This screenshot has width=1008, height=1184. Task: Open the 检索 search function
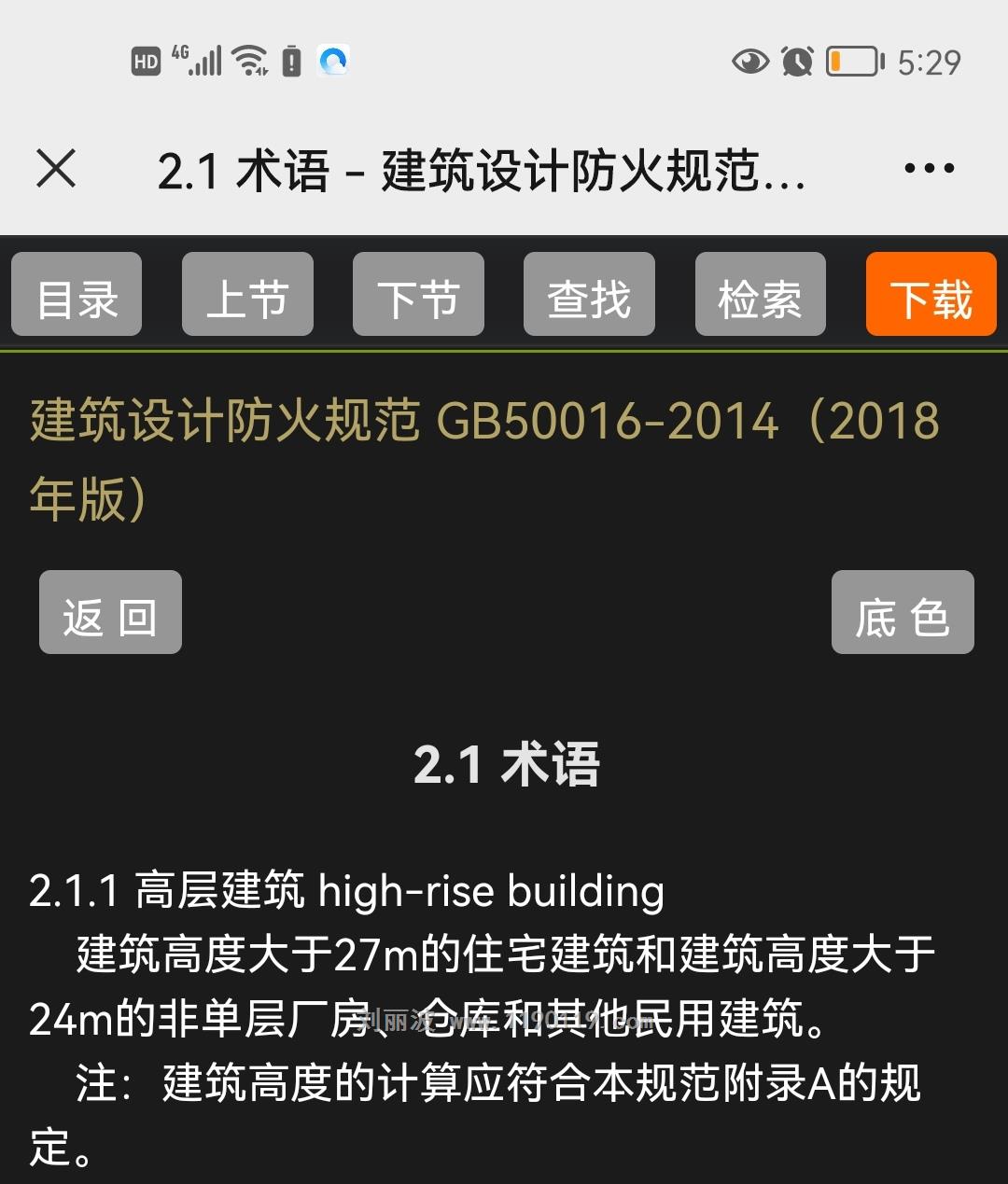pos(760,295)
